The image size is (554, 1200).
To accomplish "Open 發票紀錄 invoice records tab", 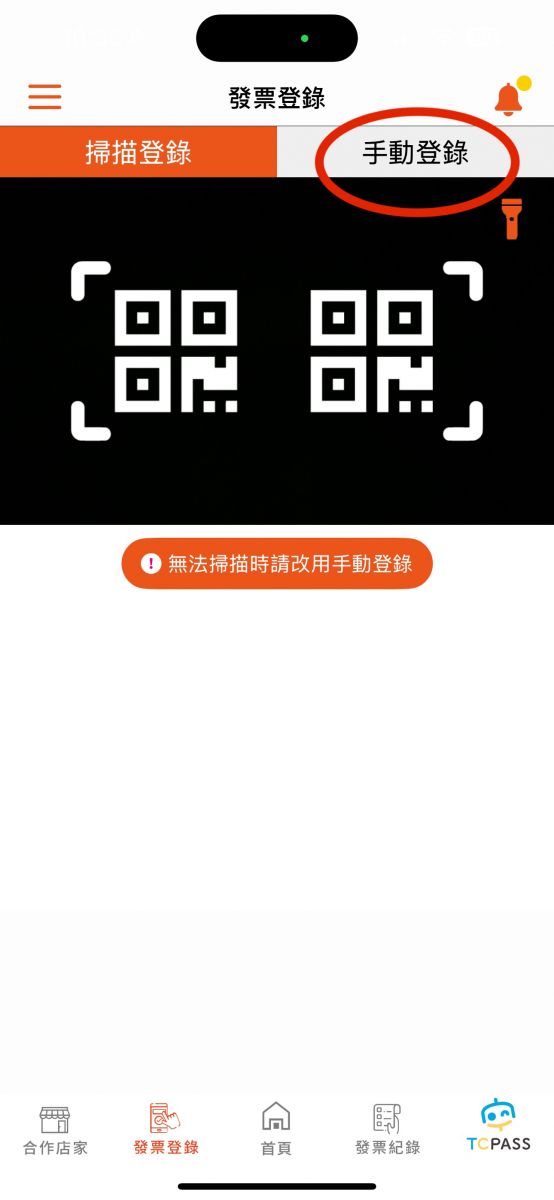I will [387, 1130].
